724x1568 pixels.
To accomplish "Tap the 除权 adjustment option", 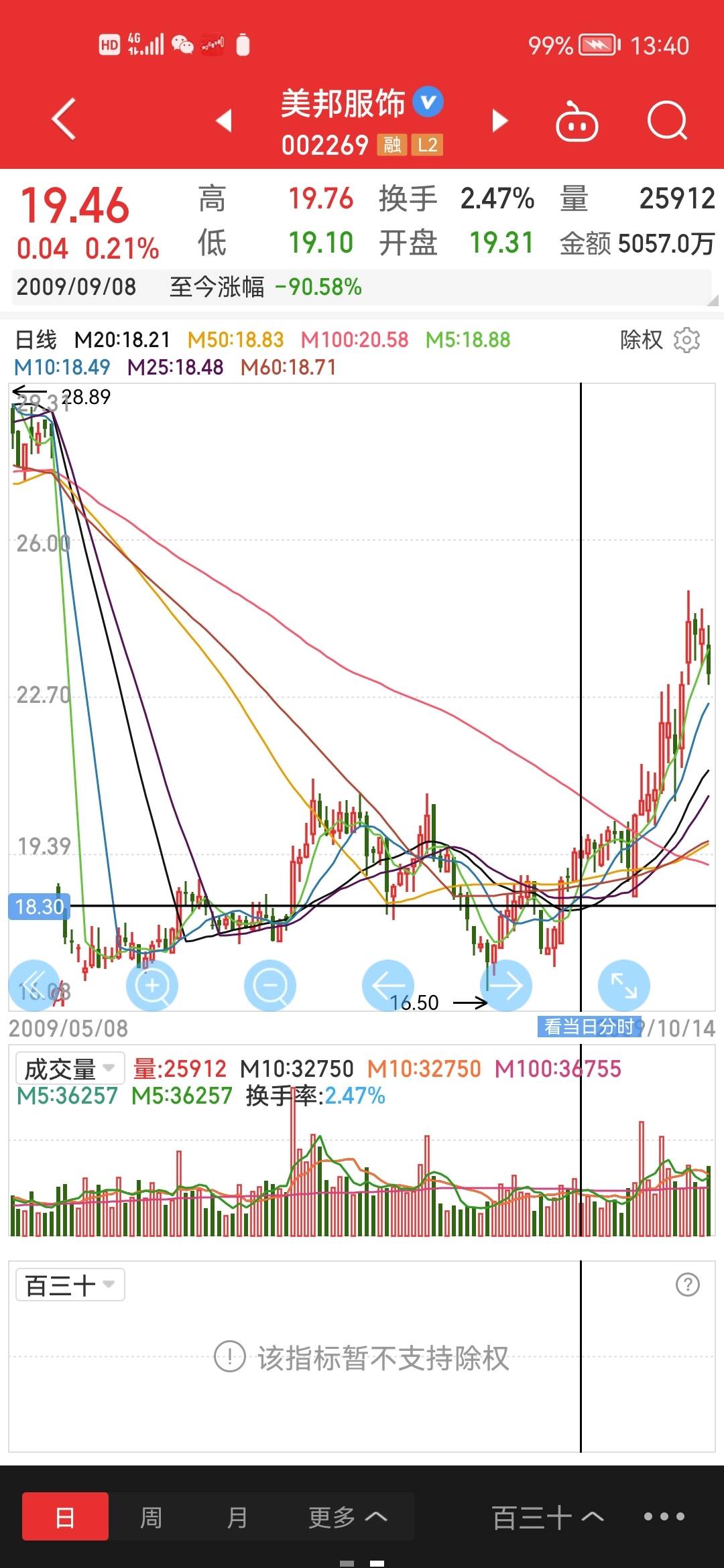I will tap(641, 340).
